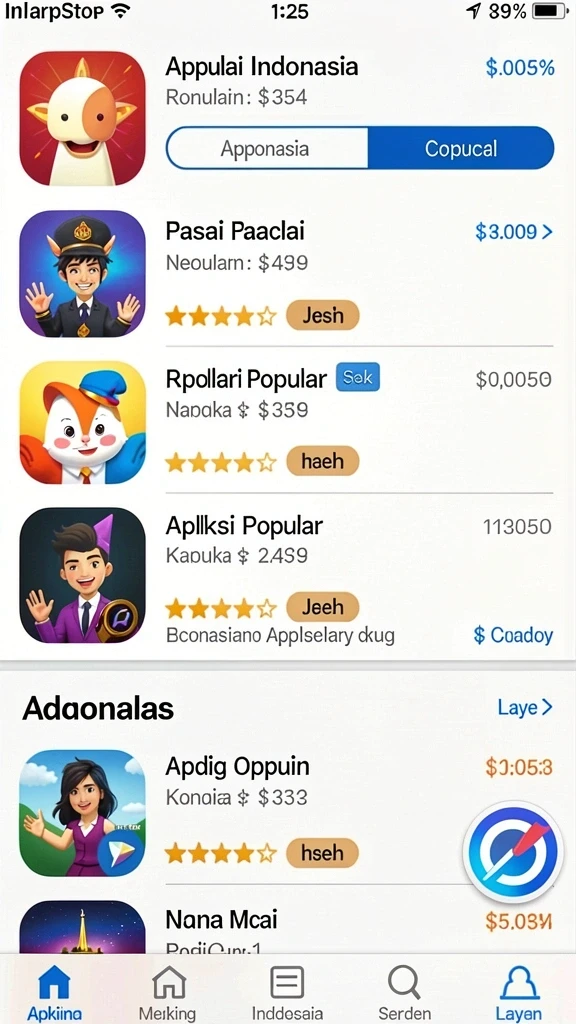
Task: Tap the $3.009 price link for Pasai Paaclai
Action: pyautogui.click(x=514, y=232)
